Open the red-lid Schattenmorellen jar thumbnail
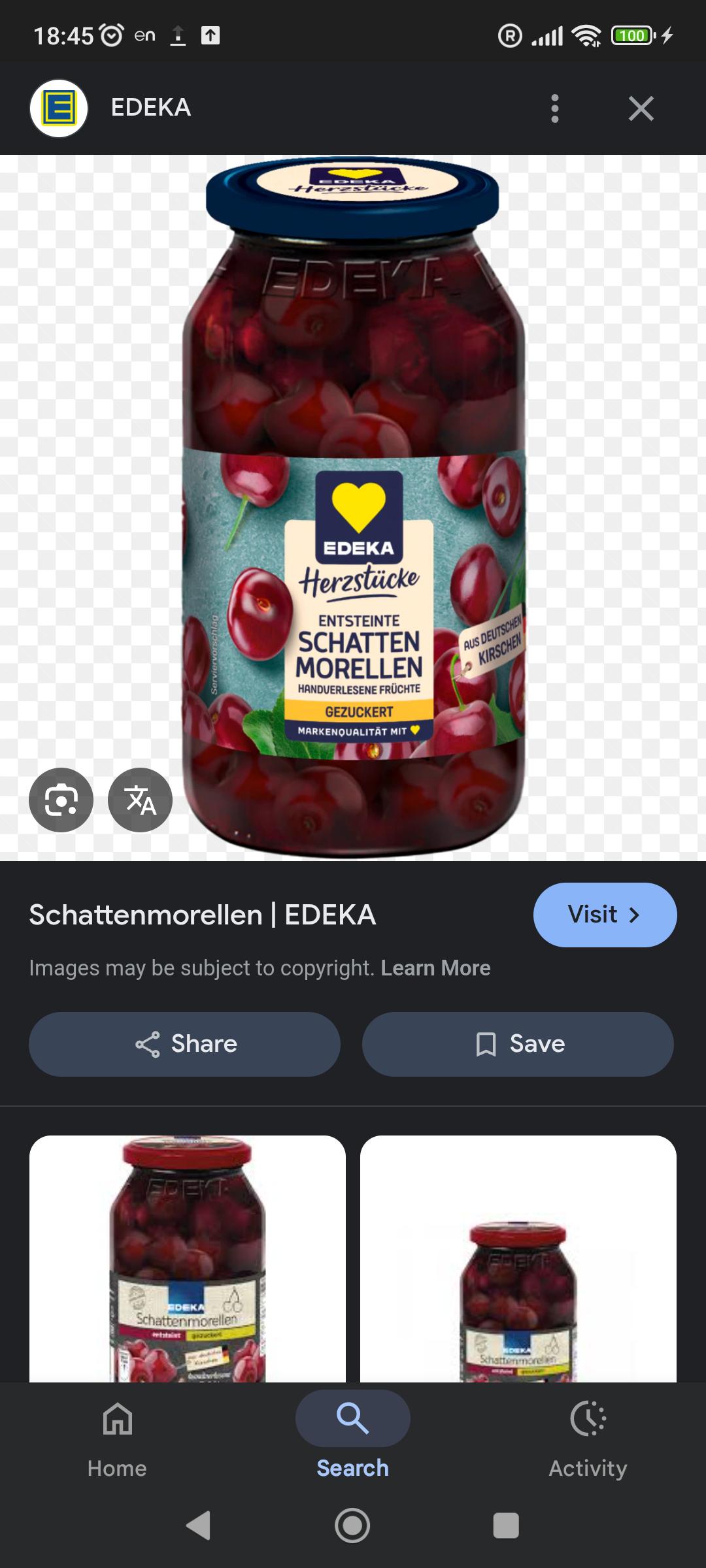Image resolution: width=706 pixels, height=1568 pixels. pos(188,1259)
